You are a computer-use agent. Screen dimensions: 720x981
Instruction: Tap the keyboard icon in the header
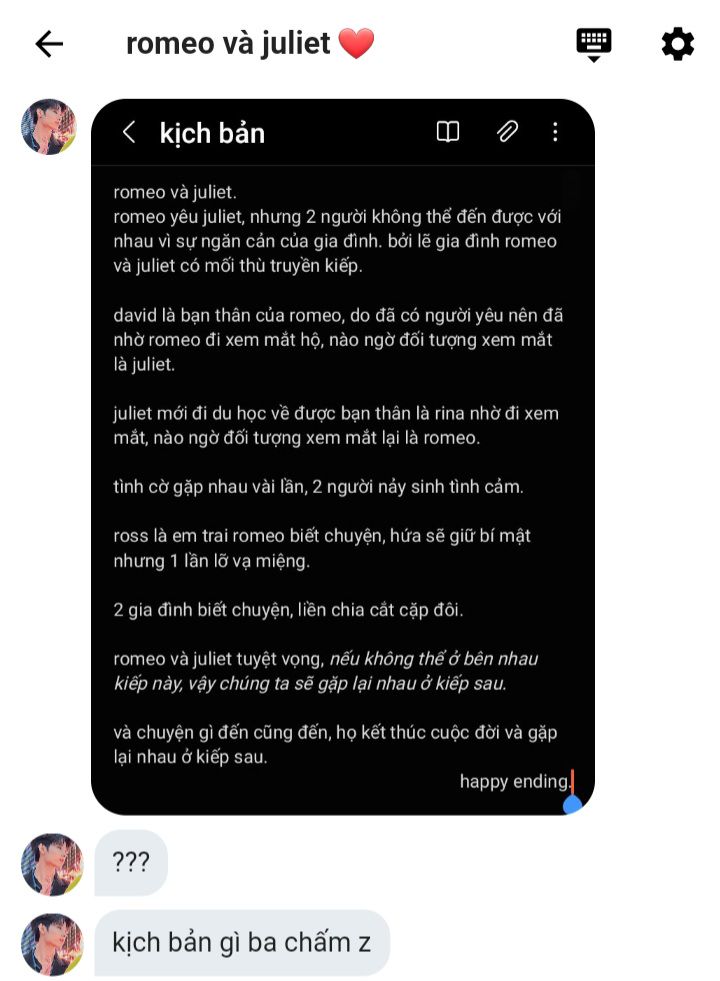click(x=593, y=44)
